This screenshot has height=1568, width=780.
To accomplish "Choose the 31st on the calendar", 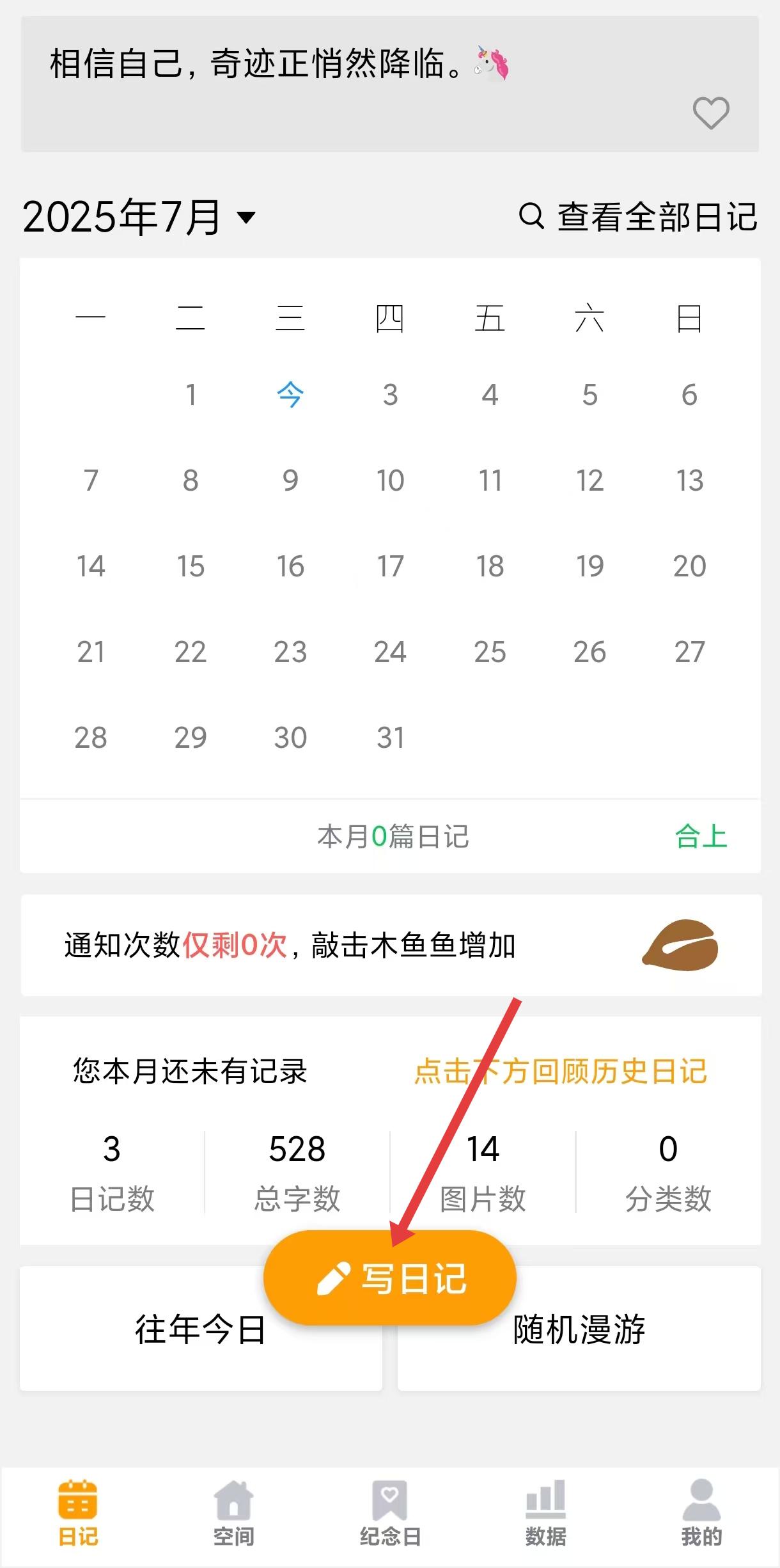I will tap(390, 738).
